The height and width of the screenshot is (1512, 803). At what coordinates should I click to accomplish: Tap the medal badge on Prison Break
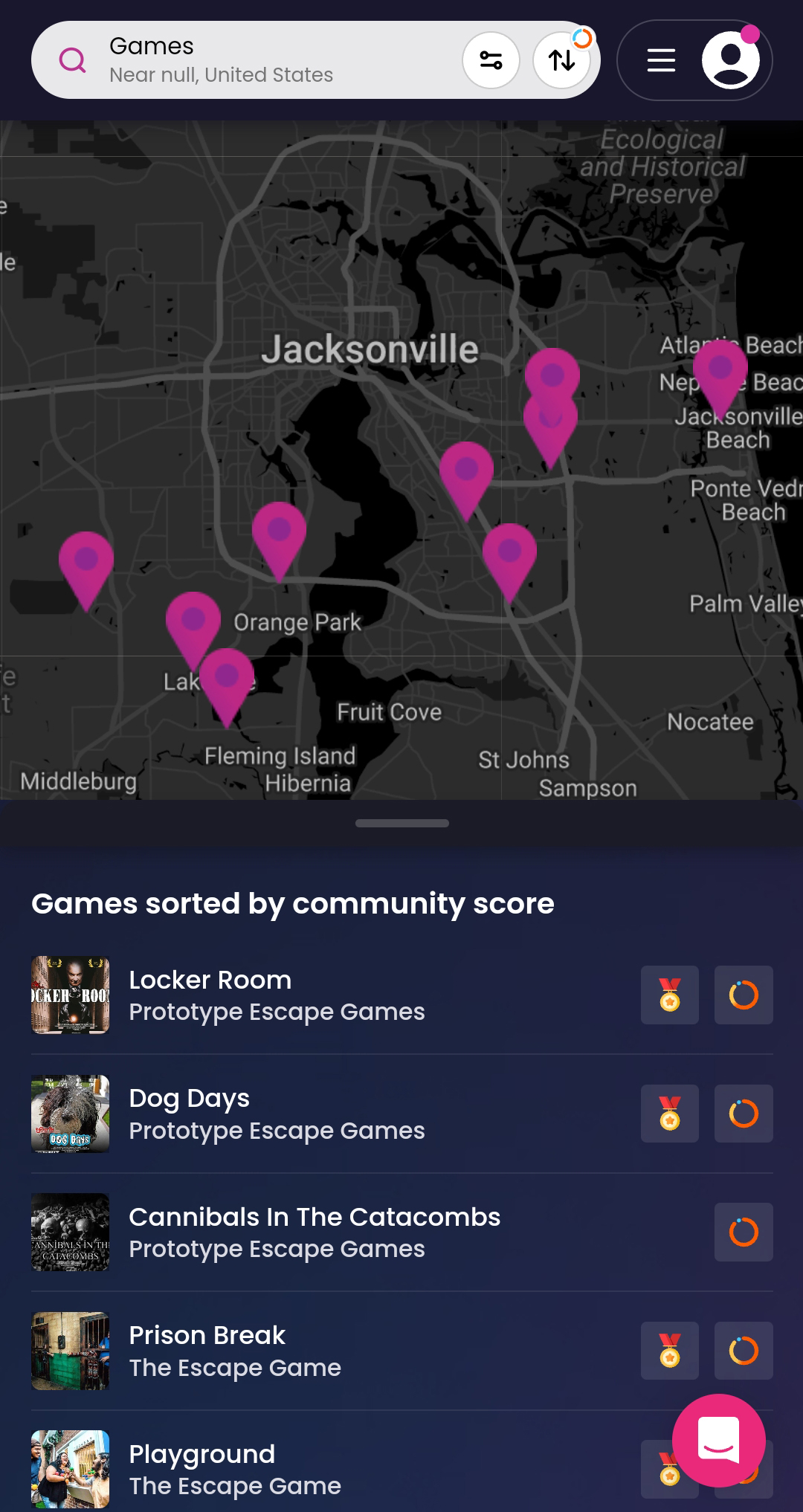(x=669, y=1351)
